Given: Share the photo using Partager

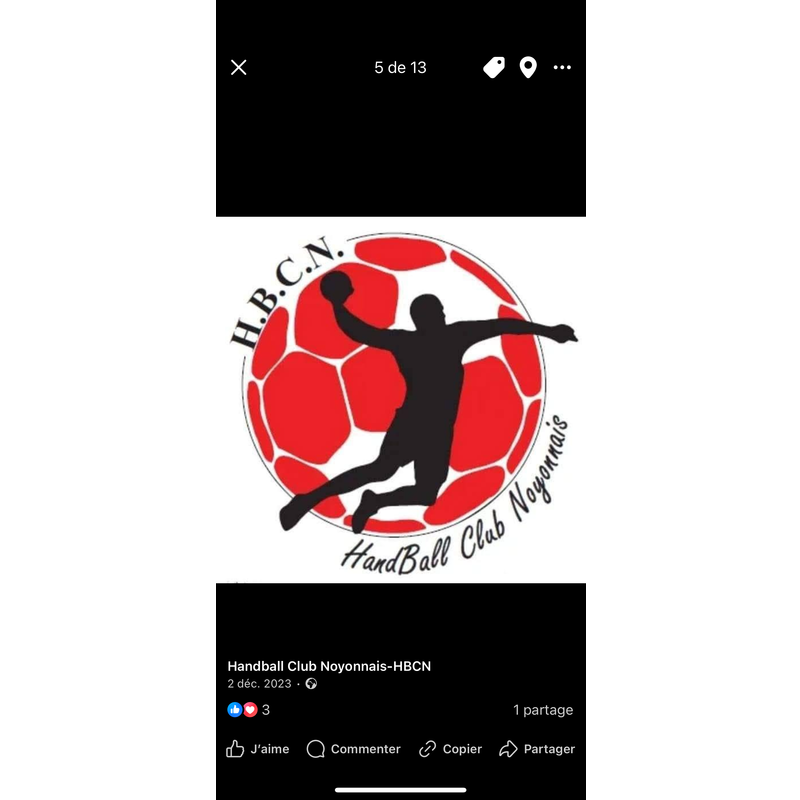Looking at the screenshot, I should 537,749.
